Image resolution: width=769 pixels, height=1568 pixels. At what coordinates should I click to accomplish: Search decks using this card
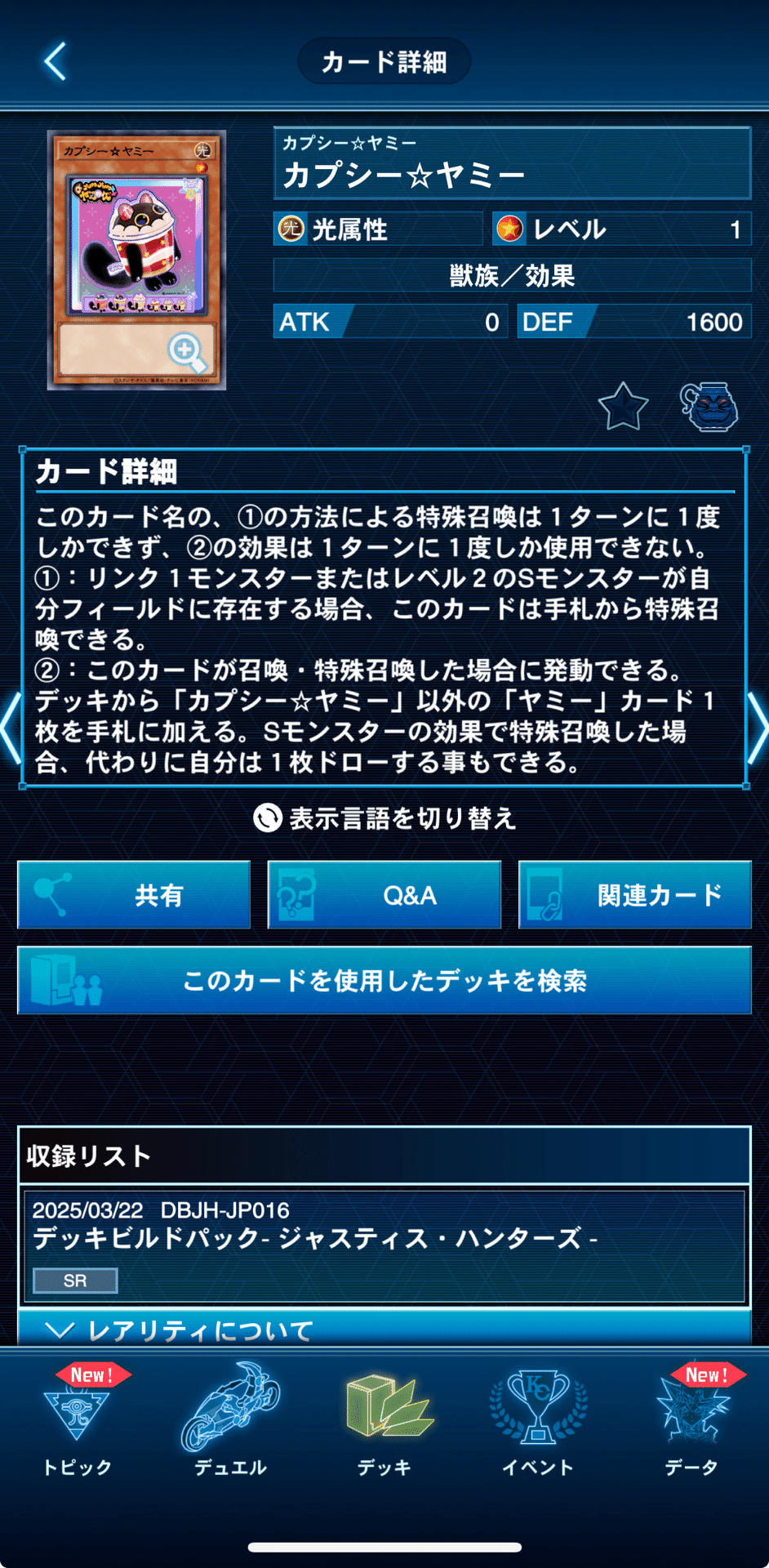click(384, 980)
